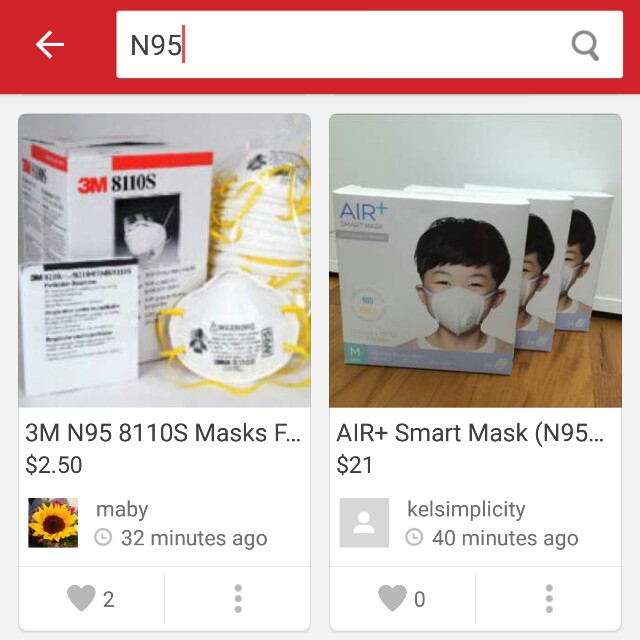This screenshot has width=640, height=640.
Task: Go back using the top arrow
Action: tap(49, 45)
